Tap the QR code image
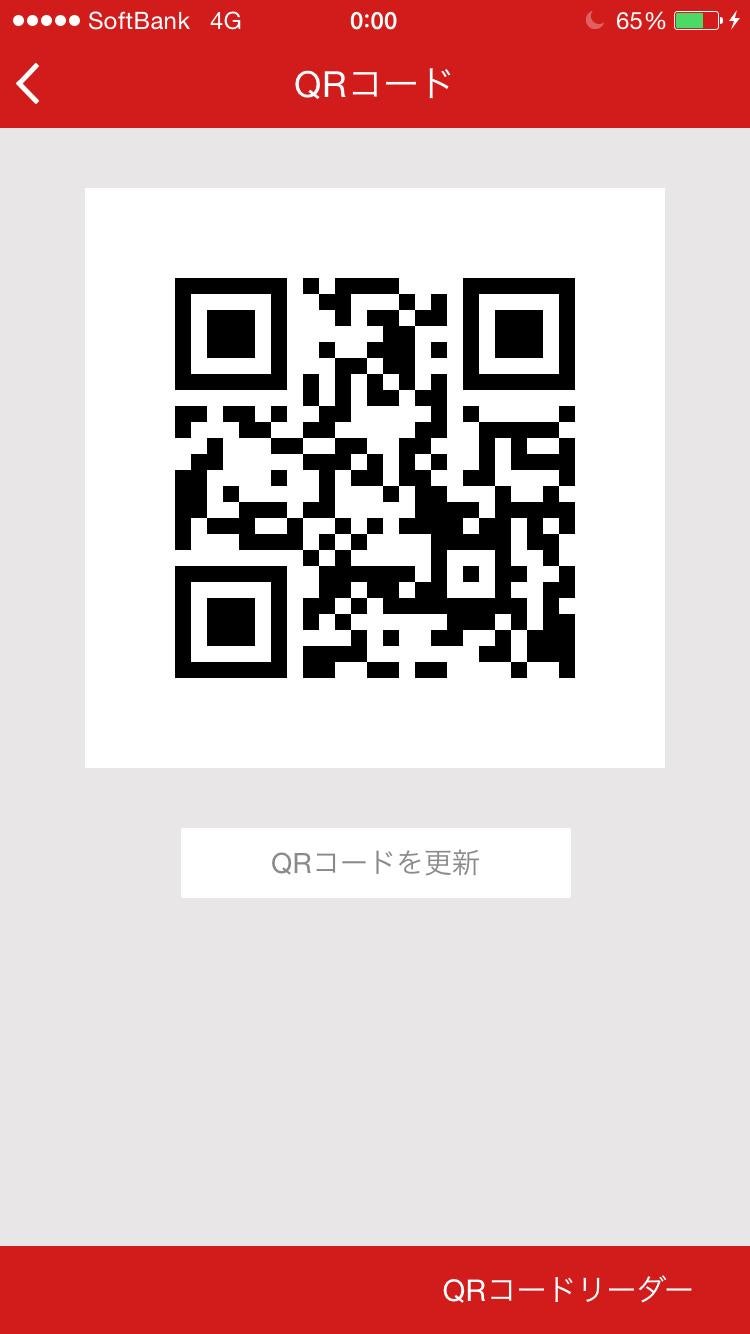Image resolution: width=750 pixels, height=1334 pixels. [375, 476]
